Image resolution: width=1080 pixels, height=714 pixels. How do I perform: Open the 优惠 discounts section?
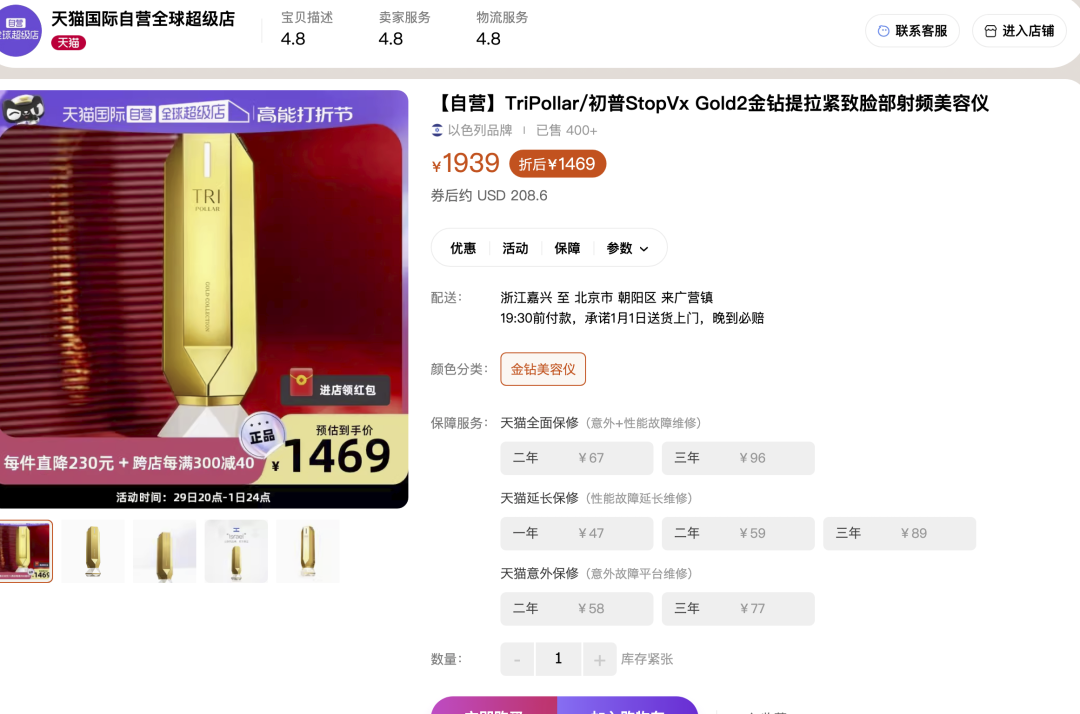point(463,248)
